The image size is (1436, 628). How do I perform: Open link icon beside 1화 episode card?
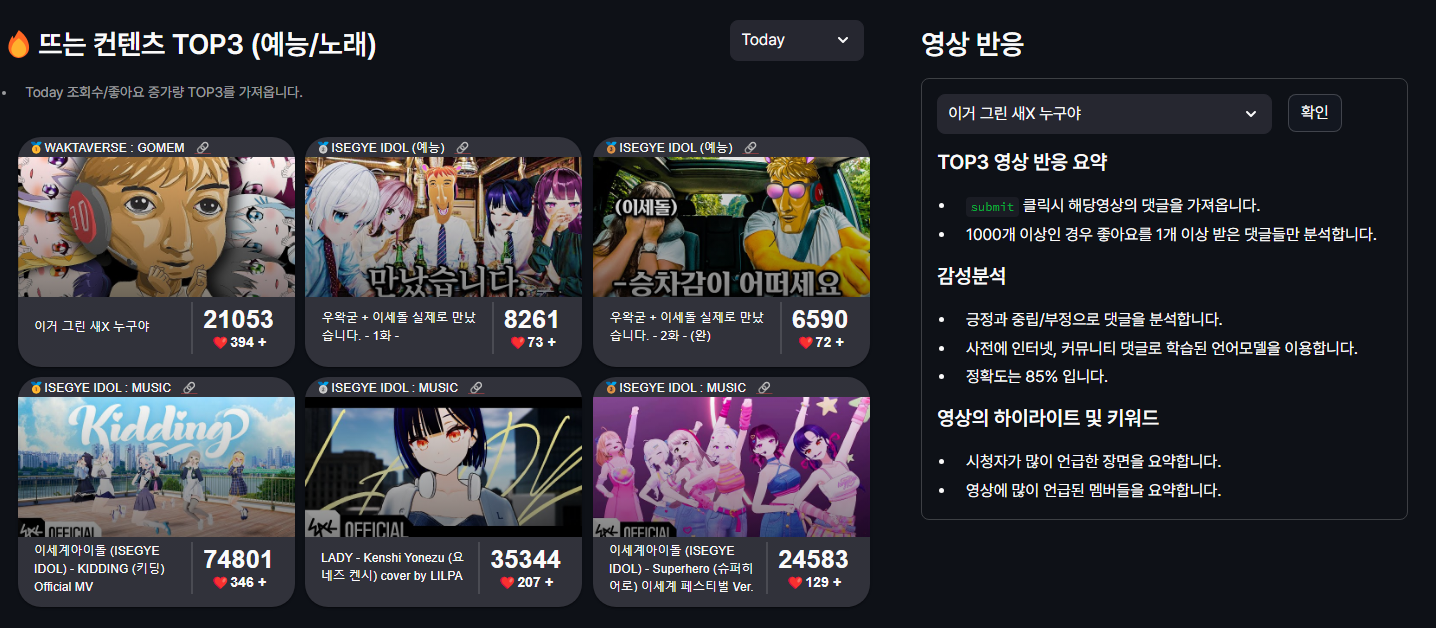(x=463, y=148)
